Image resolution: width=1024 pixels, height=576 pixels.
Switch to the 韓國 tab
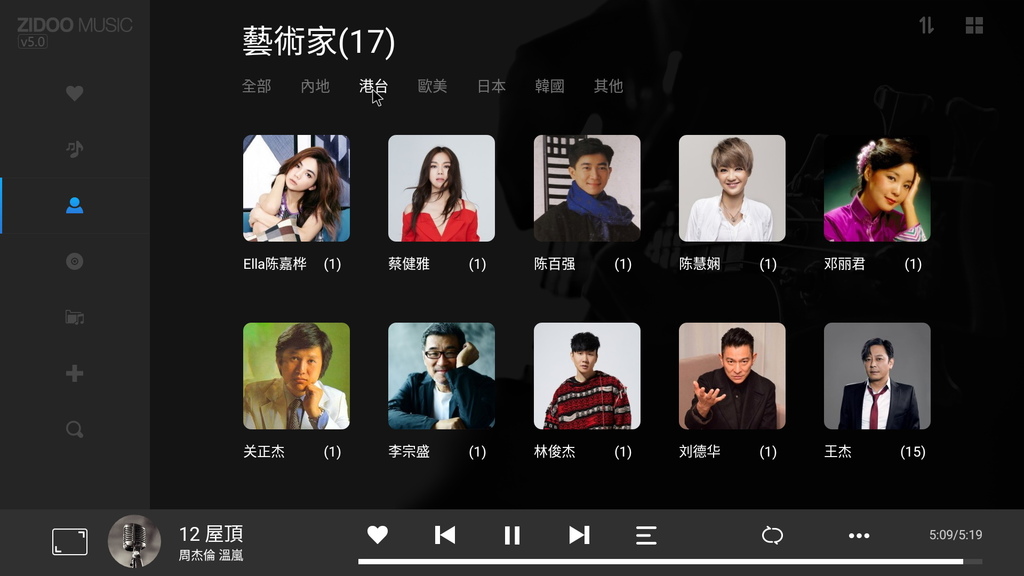[549, 86]
